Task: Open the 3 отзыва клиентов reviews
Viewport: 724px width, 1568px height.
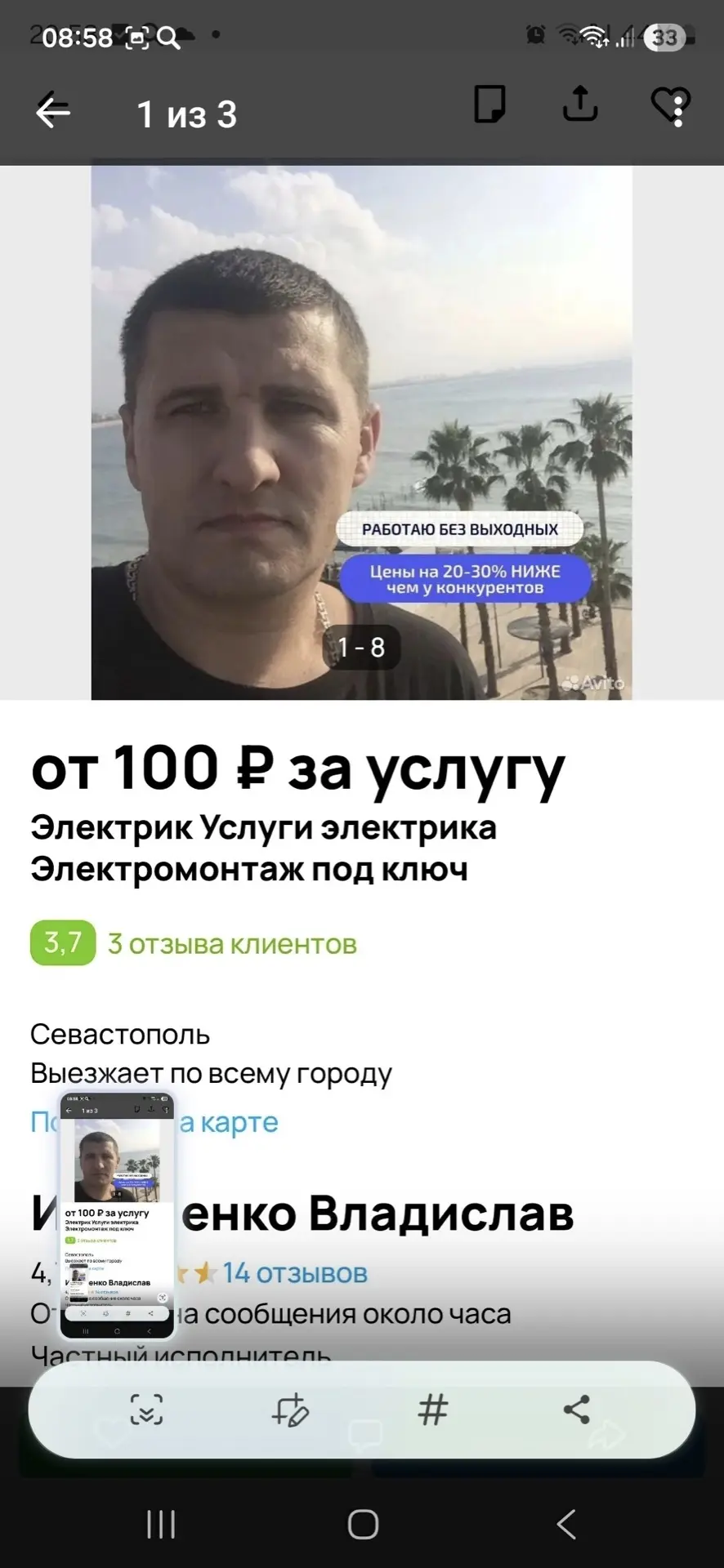Action: click(232, 944)
